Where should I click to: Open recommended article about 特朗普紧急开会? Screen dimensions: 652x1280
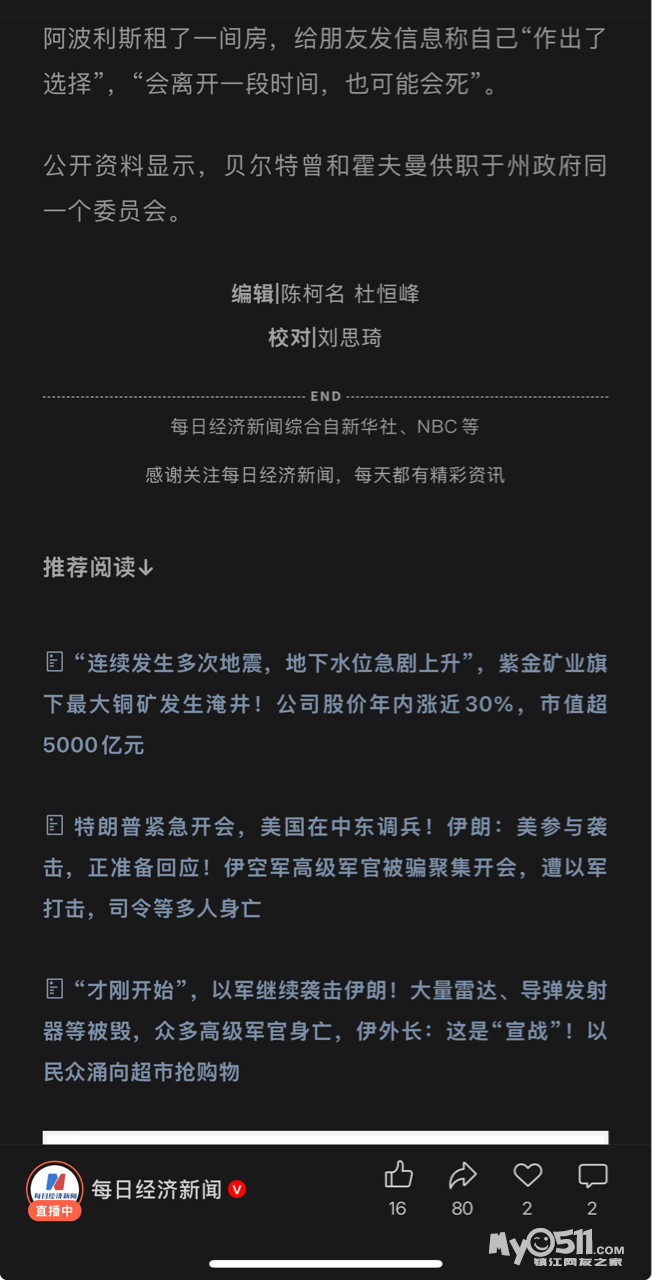tap(325, 868)
